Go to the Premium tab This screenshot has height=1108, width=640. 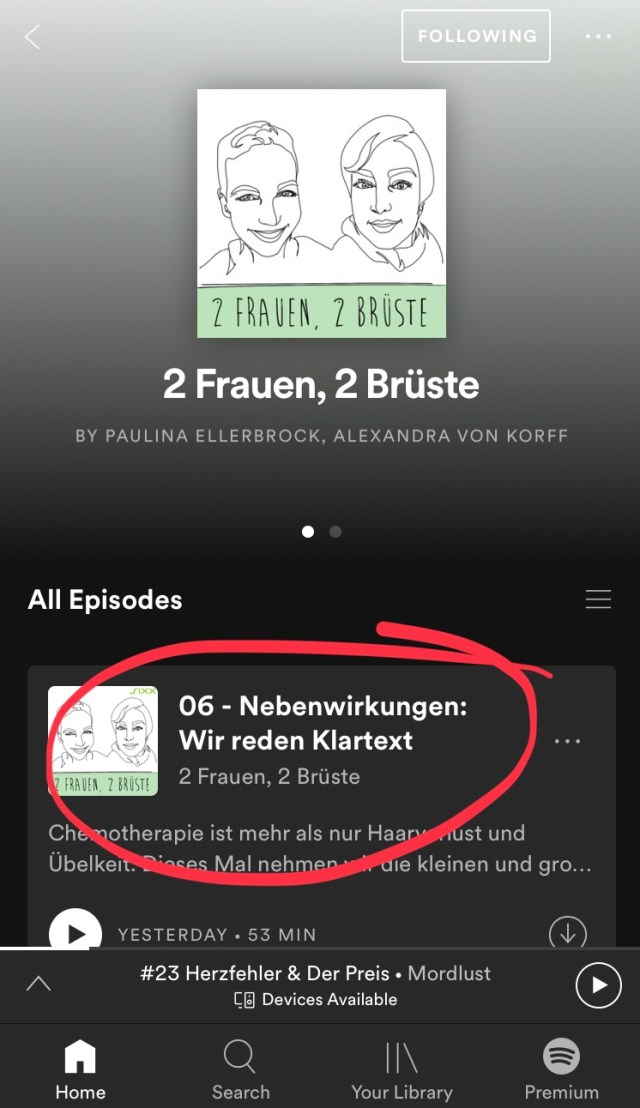[561, 1069]
